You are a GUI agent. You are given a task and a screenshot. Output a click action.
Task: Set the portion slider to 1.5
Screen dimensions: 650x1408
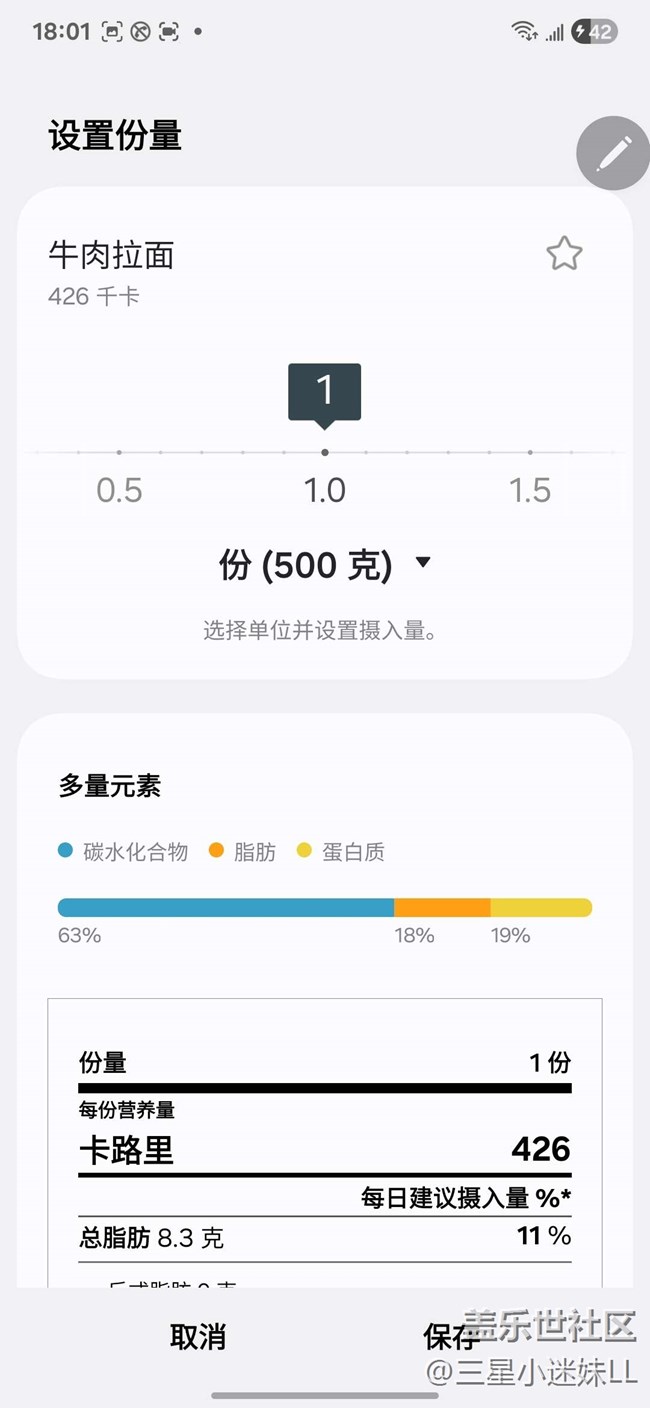530,454
